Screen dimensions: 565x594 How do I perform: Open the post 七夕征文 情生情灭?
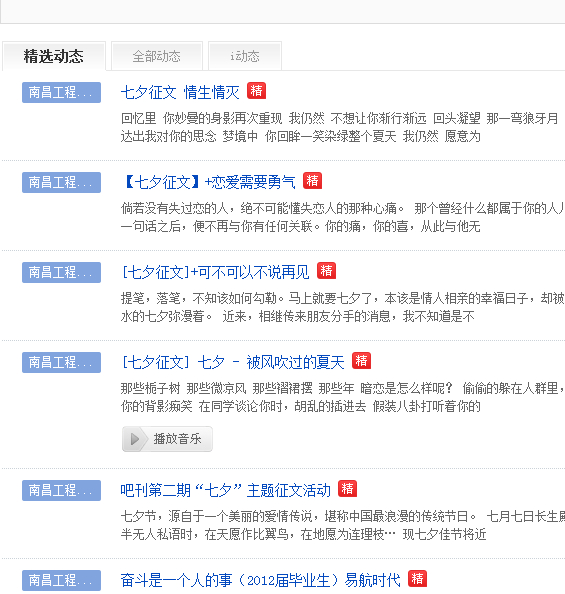(x=180, y=92)
